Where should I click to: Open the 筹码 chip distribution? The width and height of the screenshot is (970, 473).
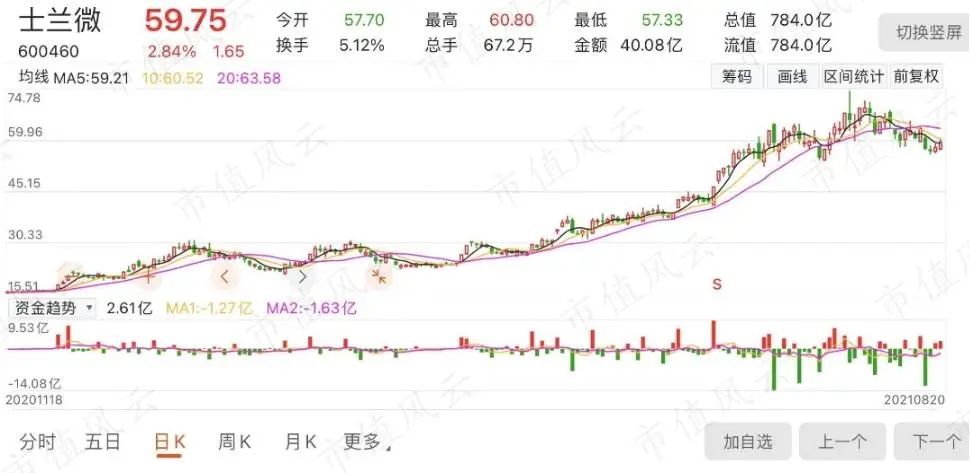(737, 77)
